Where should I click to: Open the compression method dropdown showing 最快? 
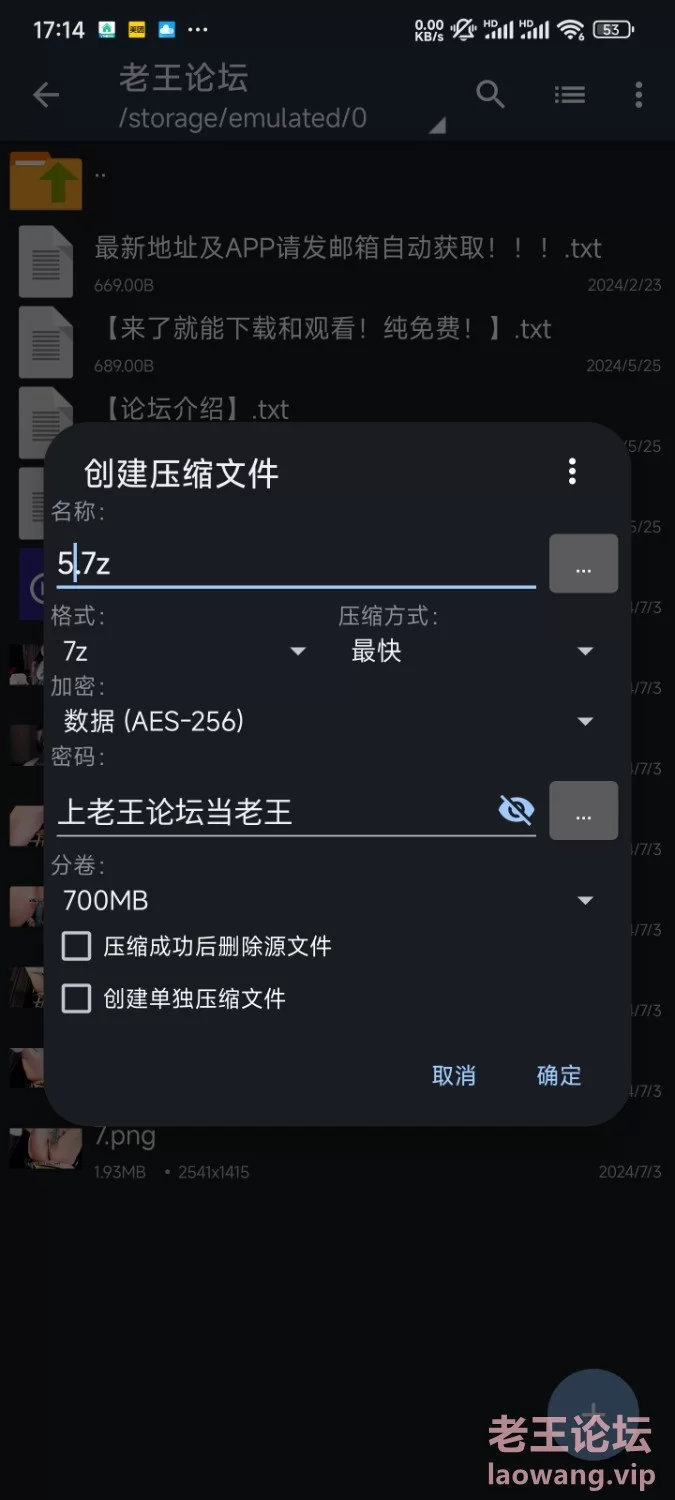click(472, 651)
